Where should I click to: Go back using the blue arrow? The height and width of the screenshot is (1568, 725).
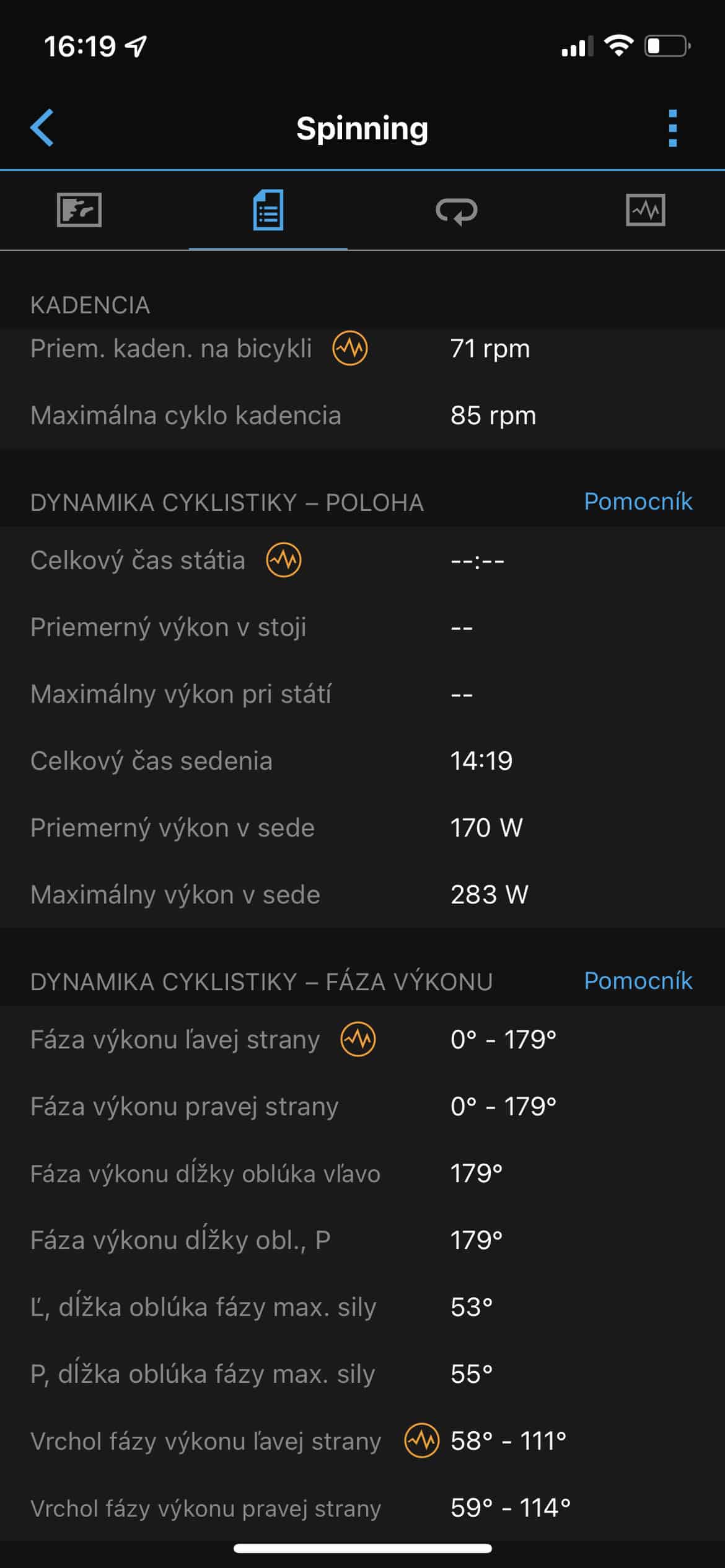42,128
